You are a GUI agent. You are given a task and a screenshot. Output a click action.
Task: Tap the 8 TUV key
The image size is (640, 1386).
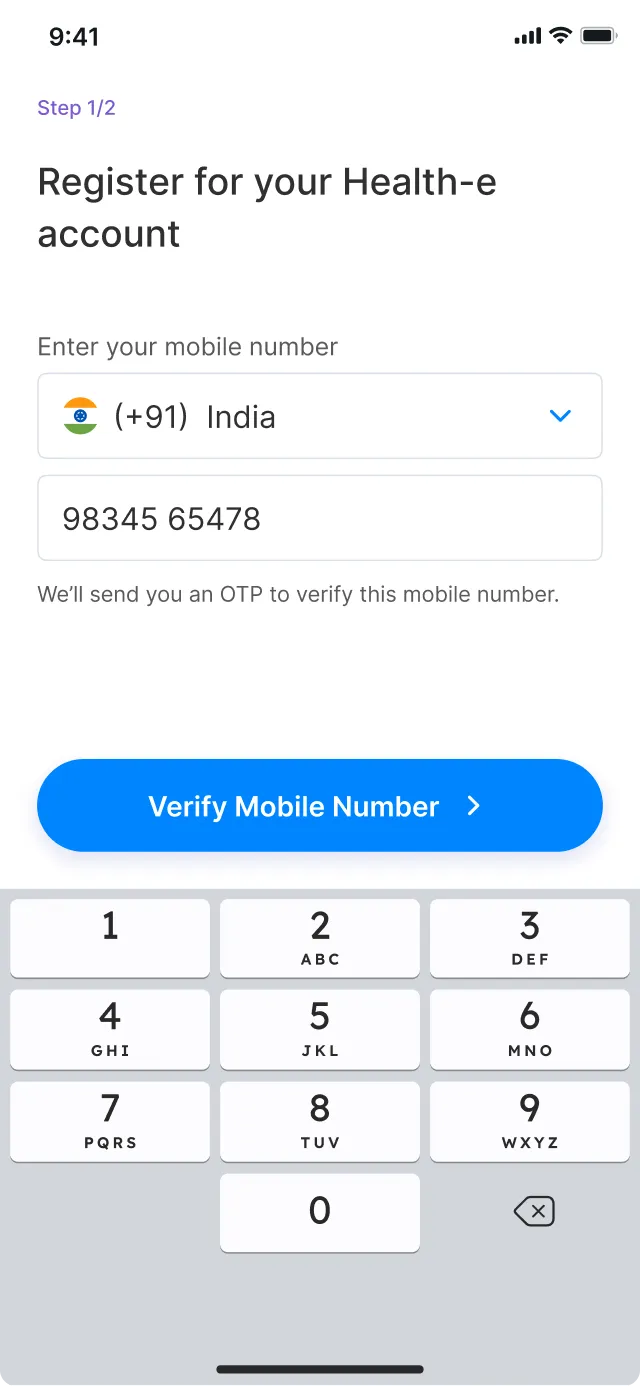(320, 1121)
